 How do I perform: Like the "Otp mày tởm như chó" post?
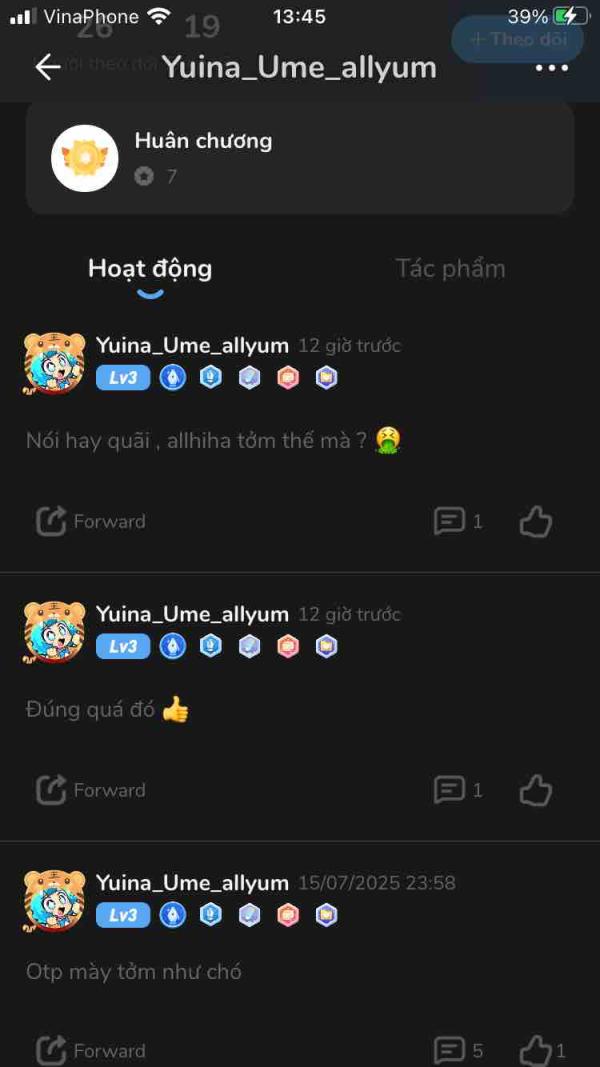pos(542,1051)
